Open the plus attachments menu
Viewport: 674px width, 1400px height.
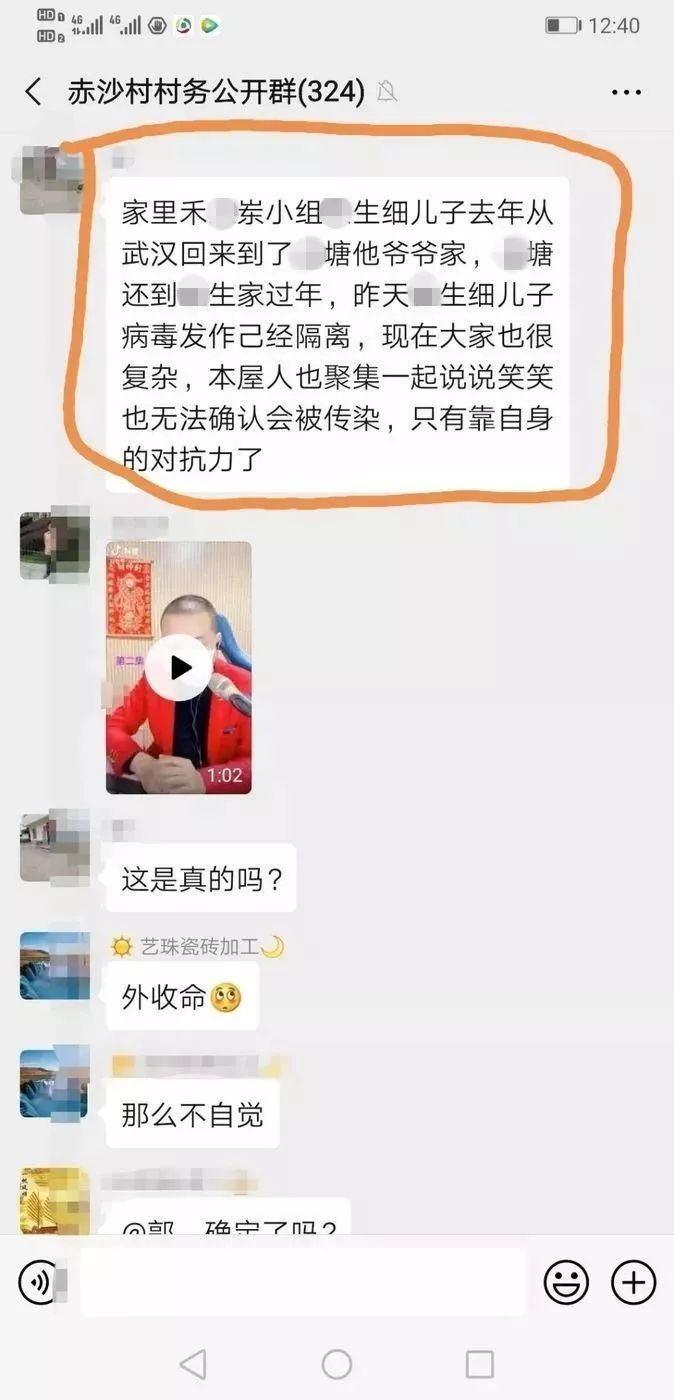pyautogui.click(x=633, y=1282)
